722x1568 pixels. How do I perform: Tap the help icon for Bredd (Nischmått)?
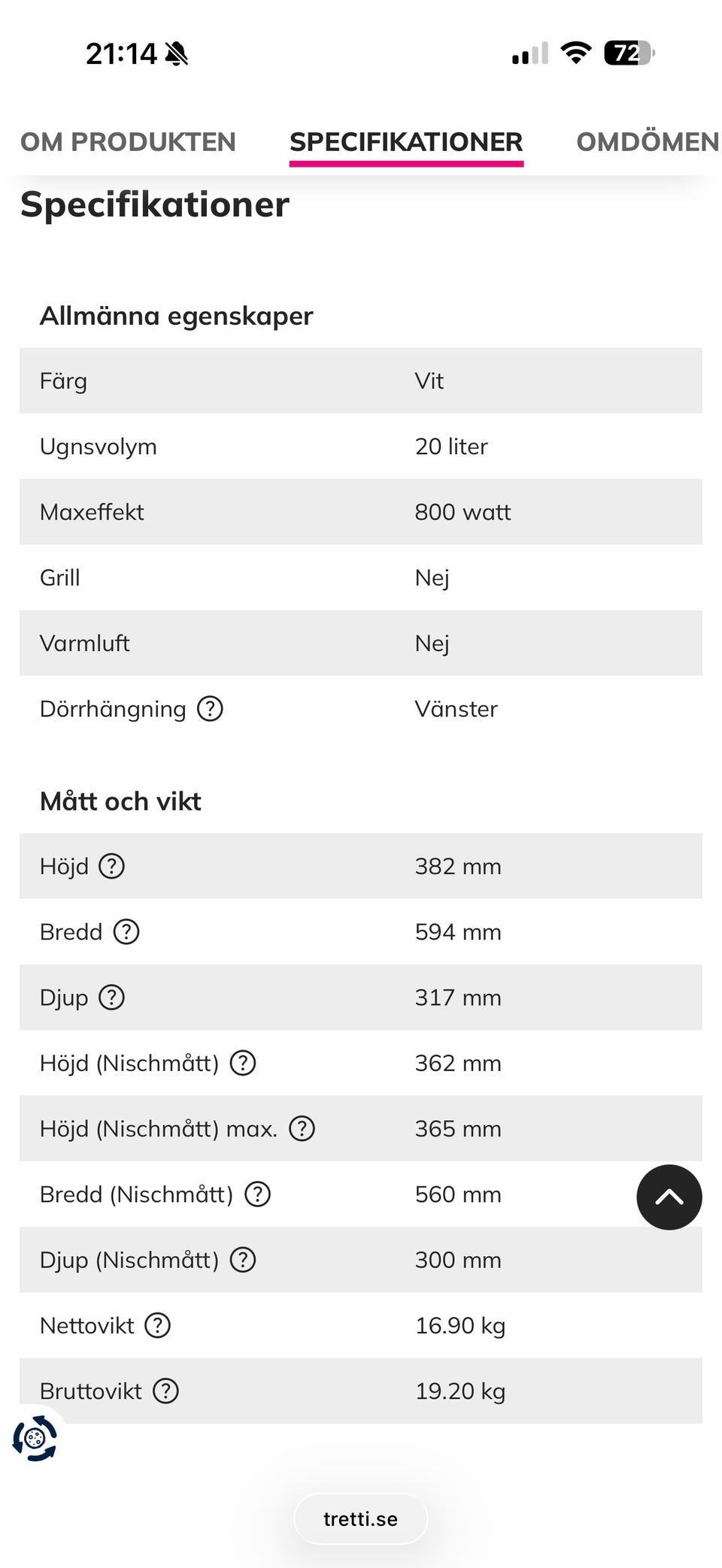tap(258, 1194)
